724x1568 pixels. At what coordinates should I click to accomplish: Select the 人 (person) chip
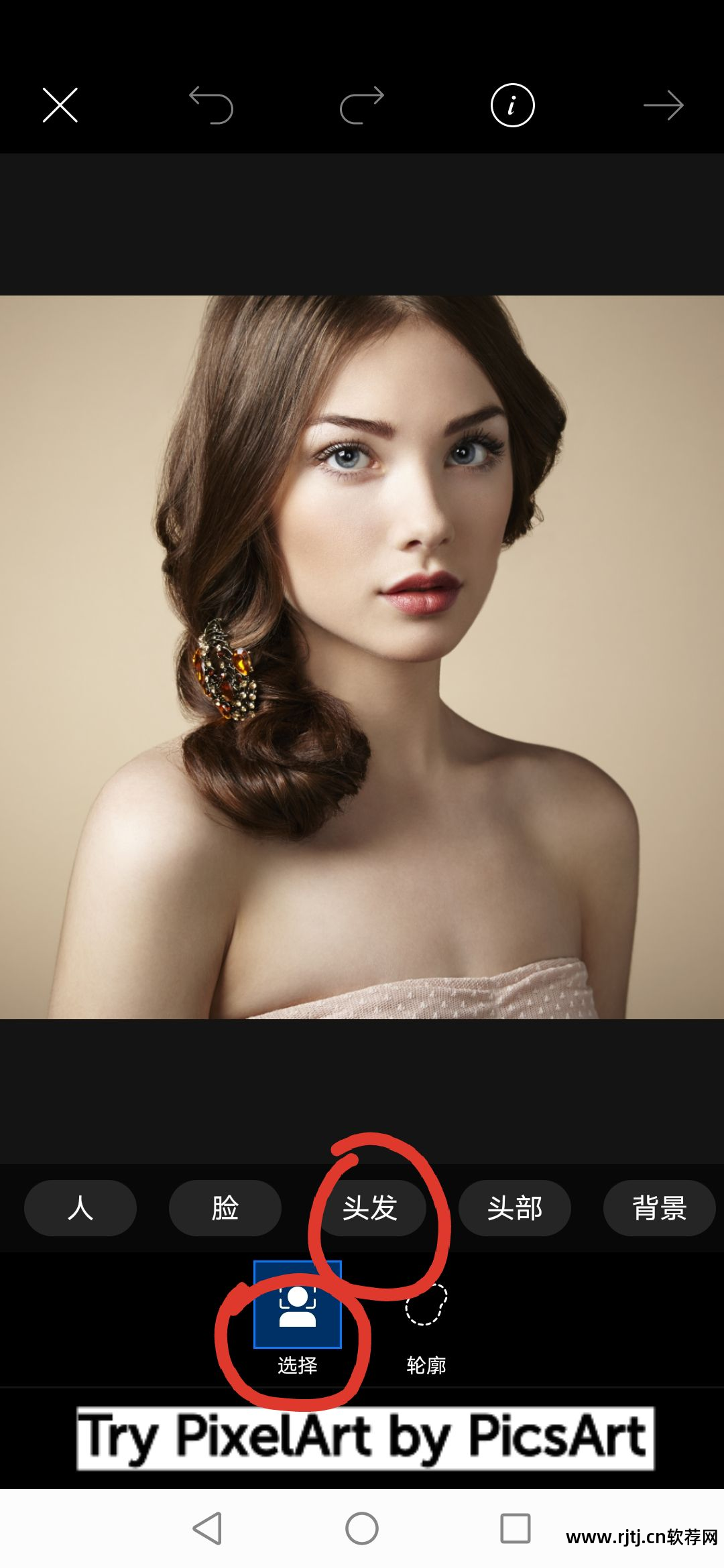pyautogui.click(x=80, y=1208)
